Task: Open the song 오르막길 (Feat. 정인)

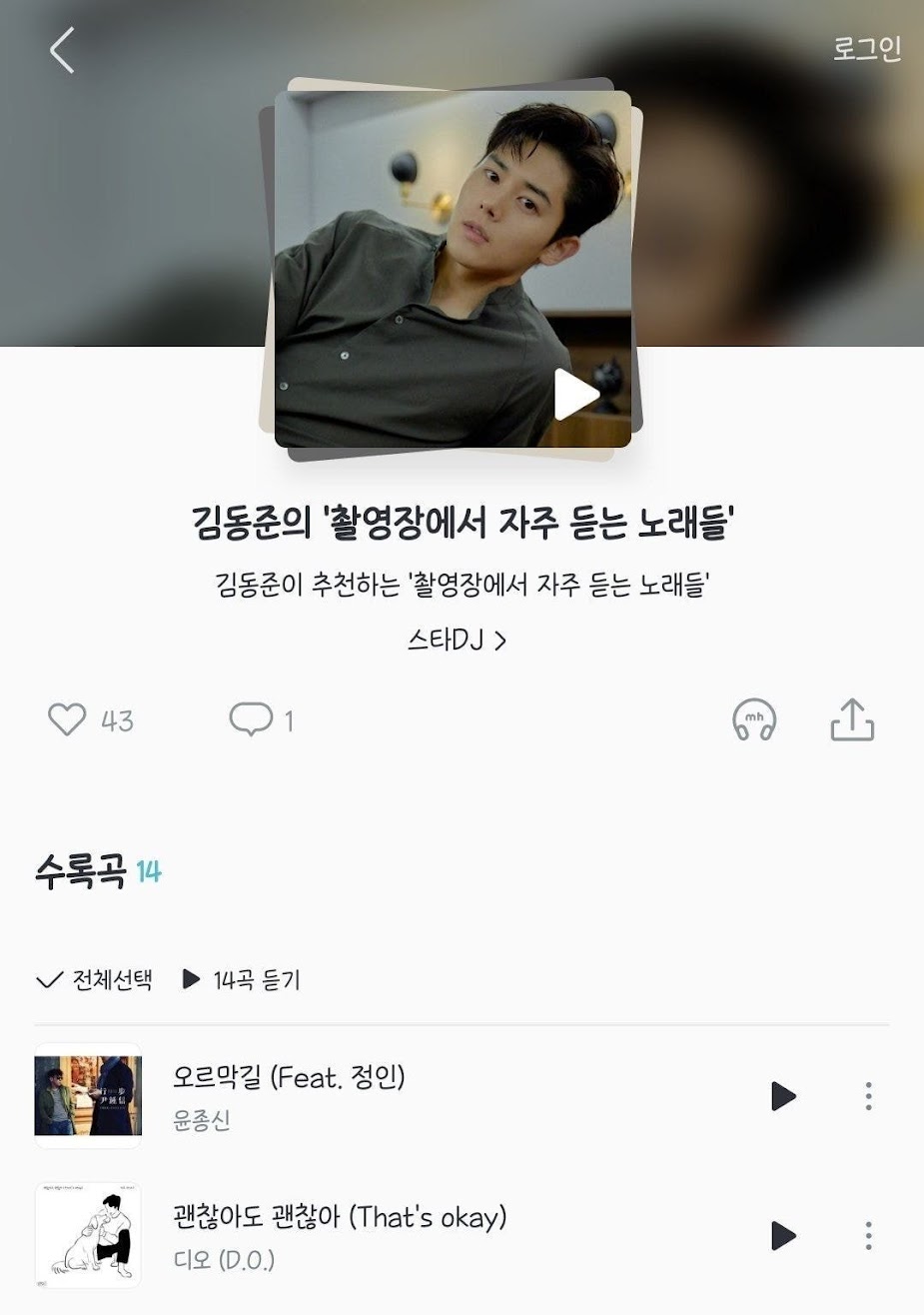Action: [x=289, y=1077]
